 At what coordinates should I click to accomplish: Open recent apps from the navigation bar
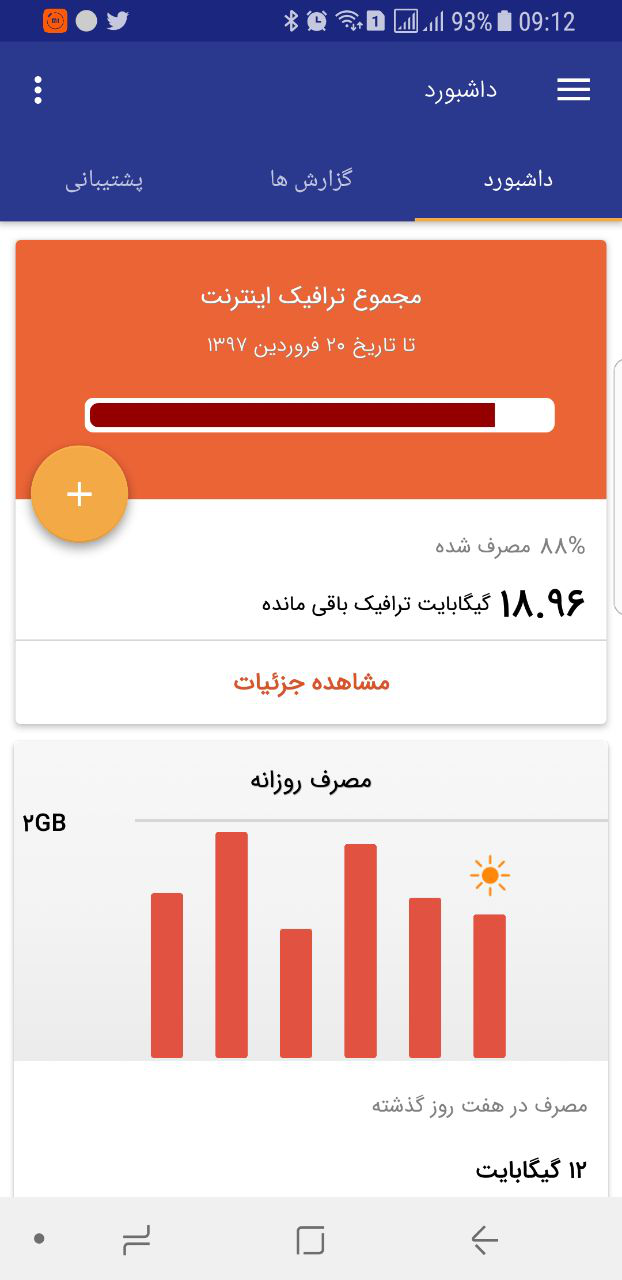pos(136,1240)
